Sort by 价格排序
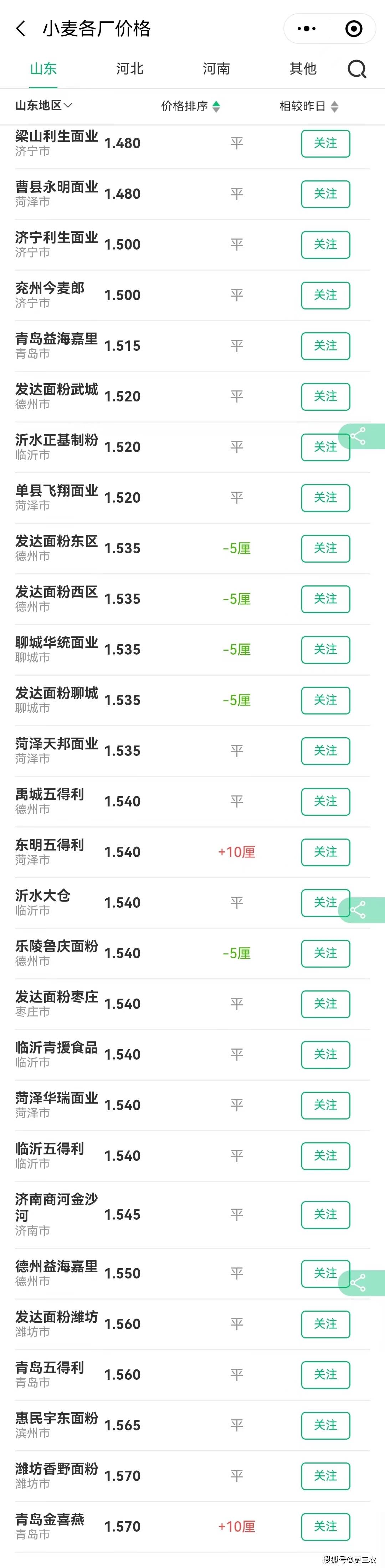 pos(190,107)
